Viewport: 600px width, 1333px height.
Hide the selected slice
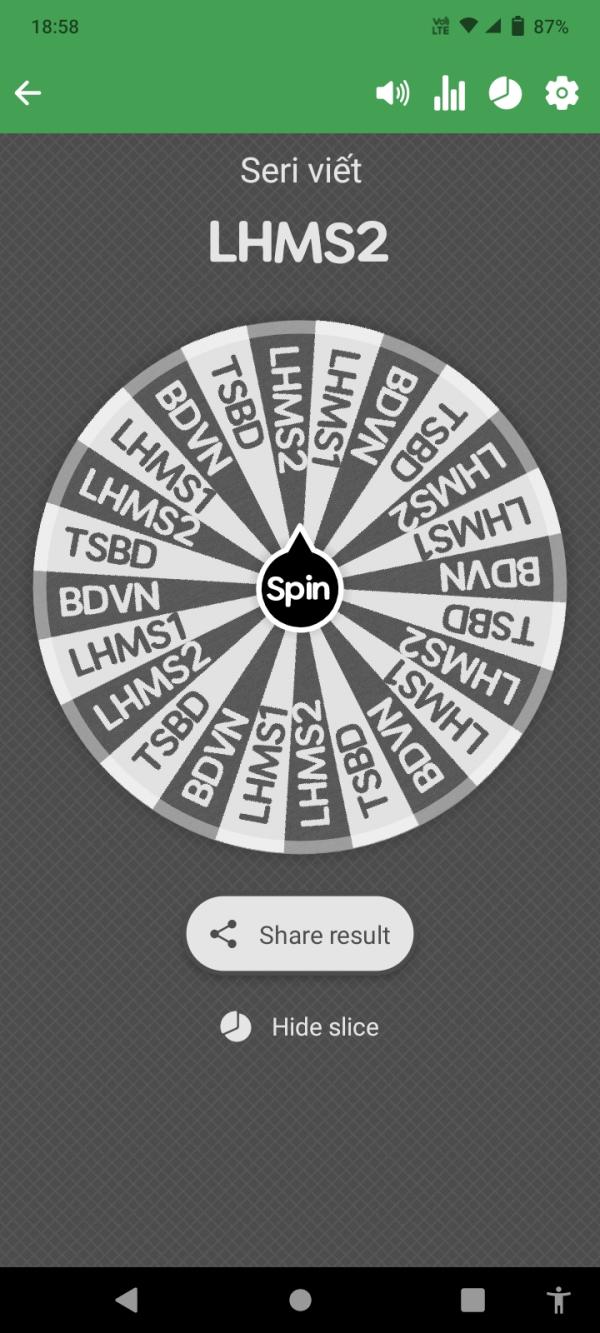[x=300, y=1027]
